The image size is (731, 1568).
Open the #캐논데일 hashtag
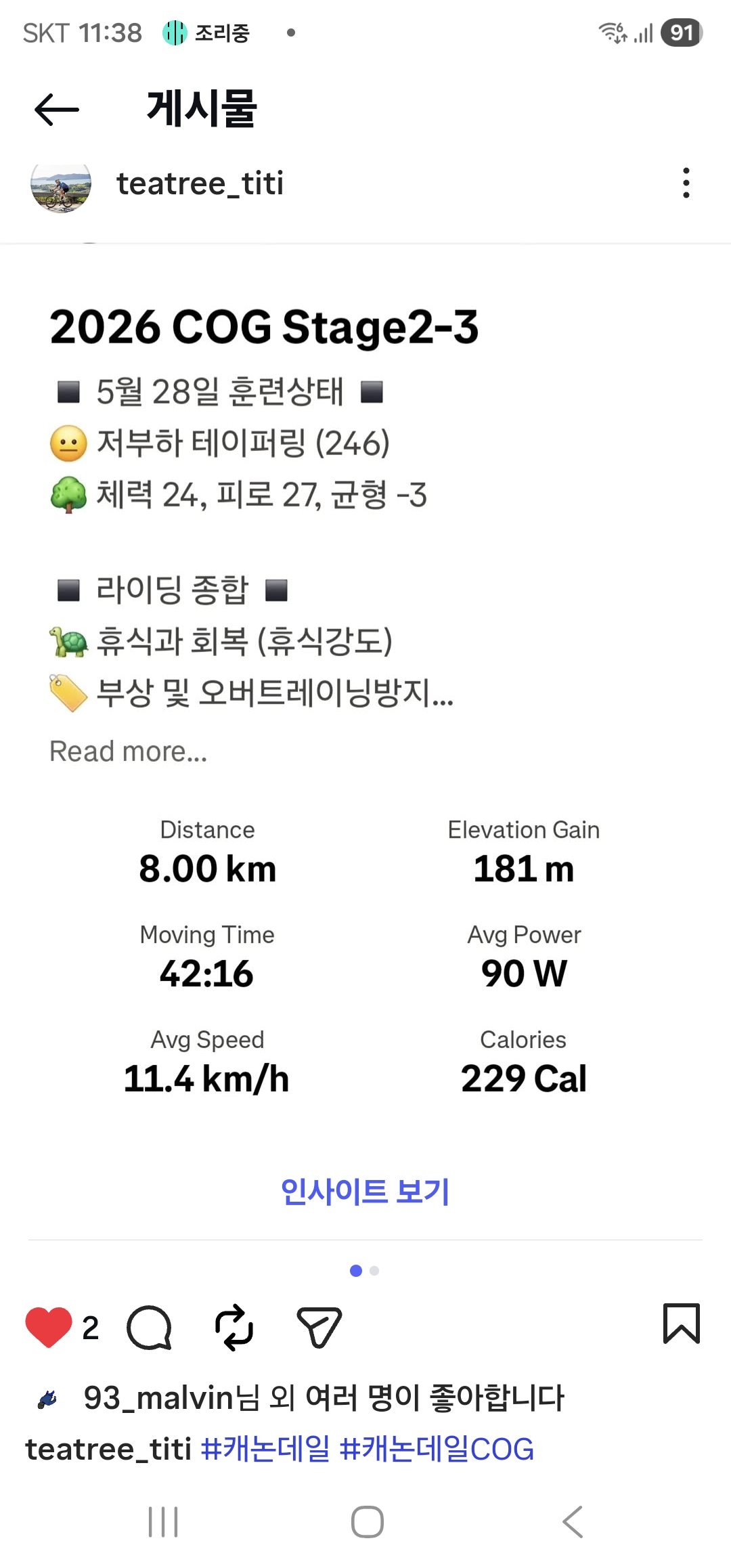coord(265,1449)
